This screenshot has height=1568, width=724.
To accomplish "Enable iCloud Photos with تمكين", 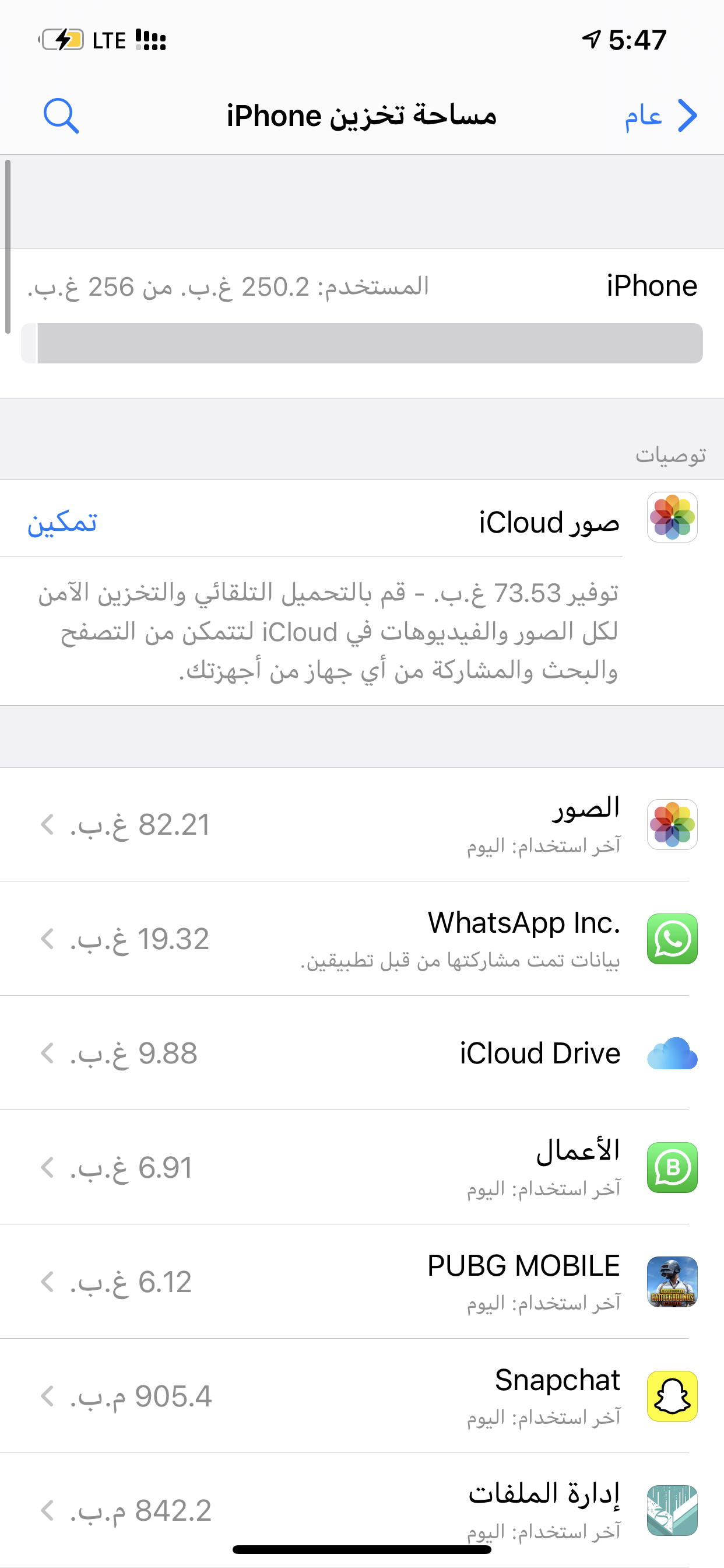I will point(62,522).
